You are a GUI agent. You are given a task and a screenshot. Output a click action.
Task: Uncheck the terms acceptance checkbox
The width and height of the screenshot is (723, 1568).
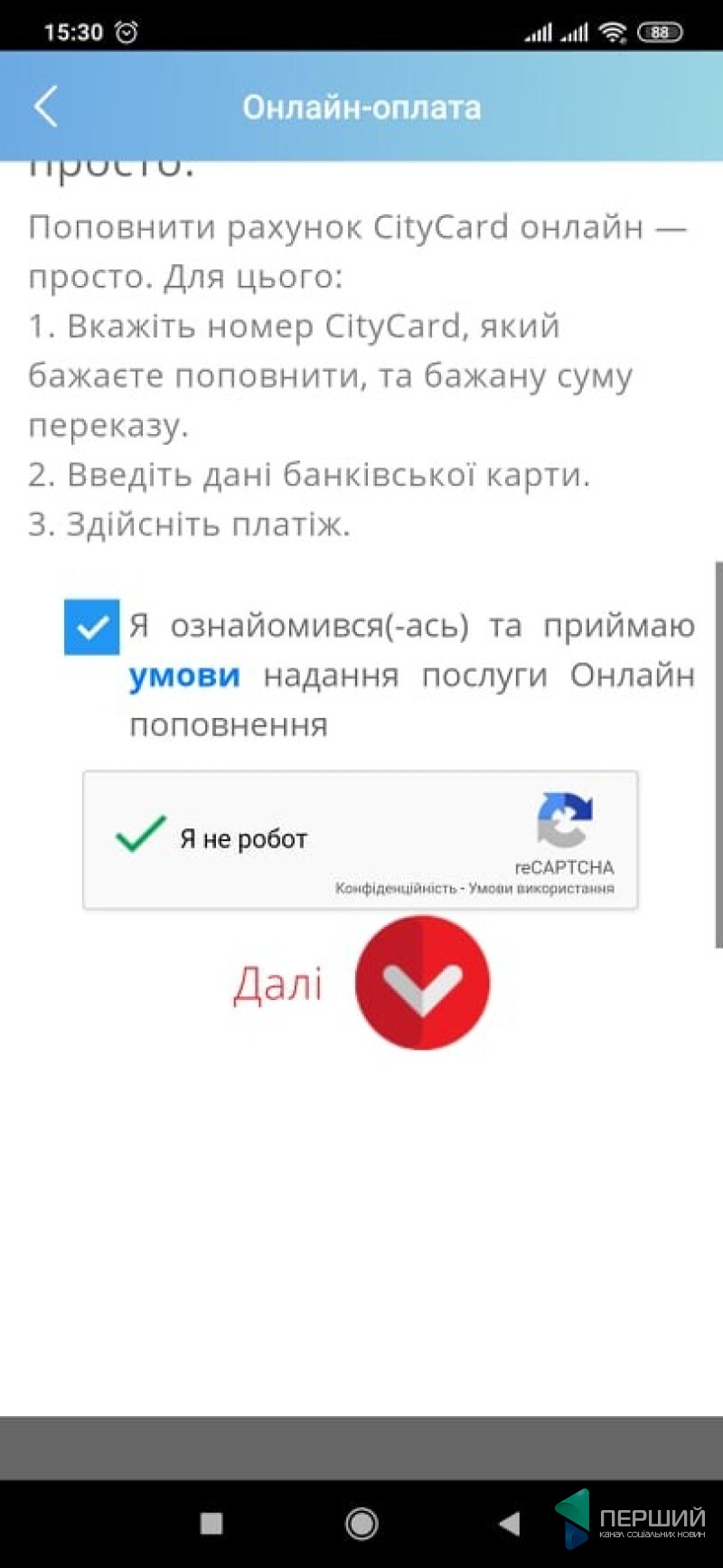point(91,627)
